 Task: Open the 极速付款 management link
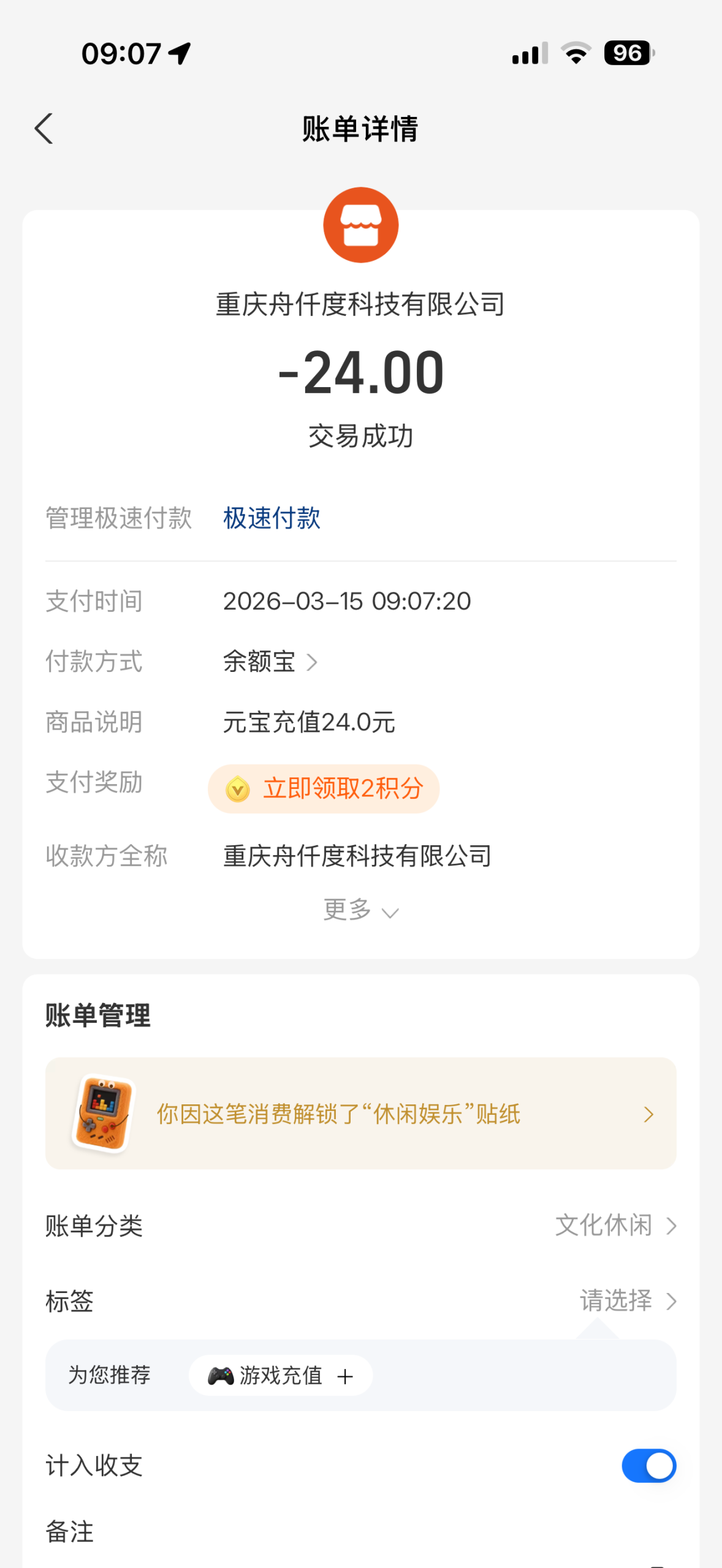(x=272, y=518)
